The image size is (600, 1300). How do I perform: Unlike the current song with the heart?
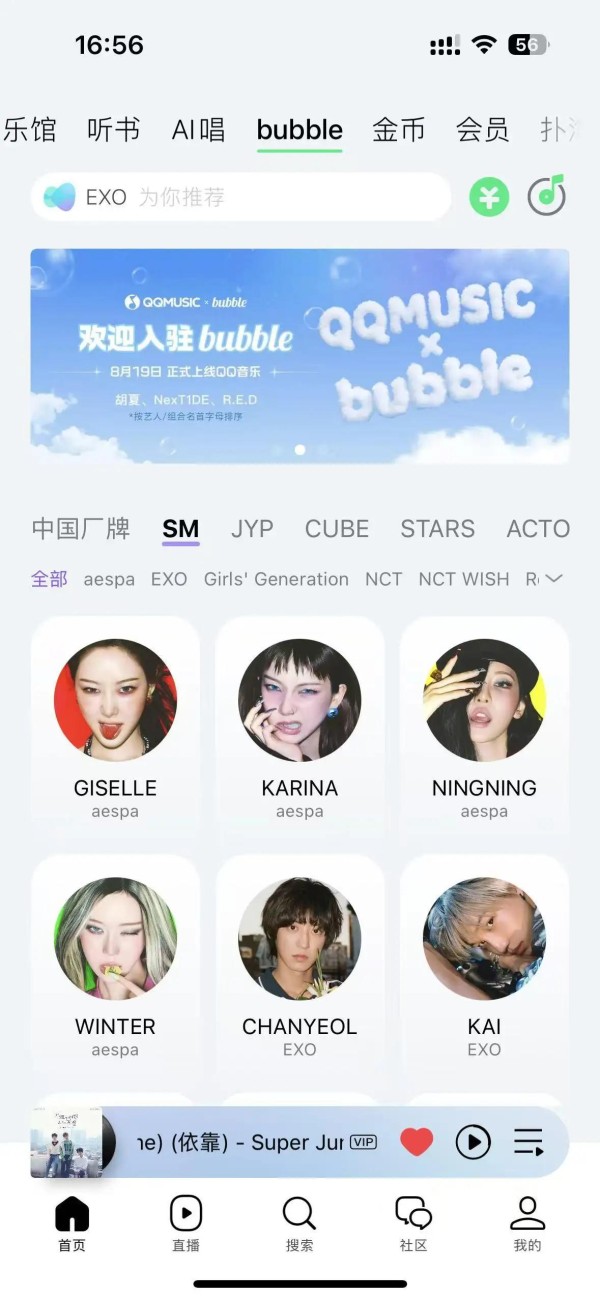[x=417, y=1142]
